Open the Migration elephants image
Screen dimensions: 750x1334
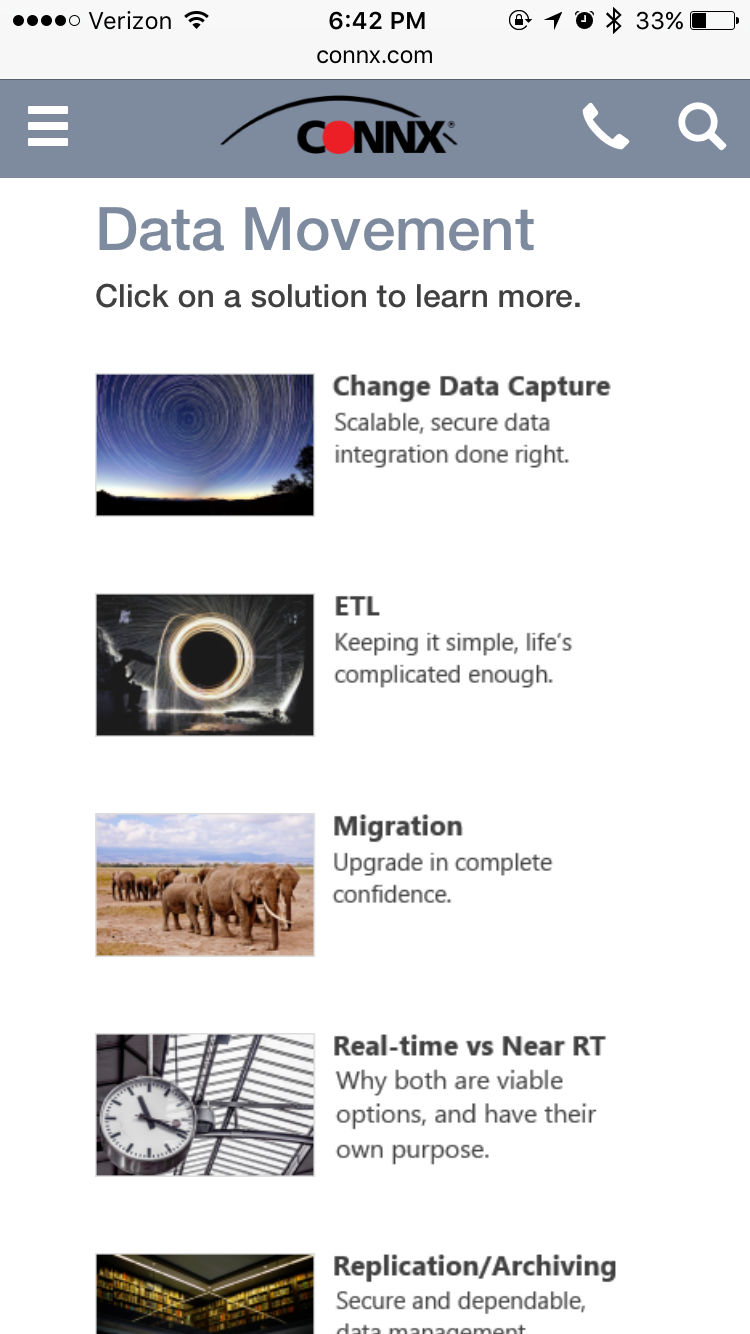pos(205,885)
